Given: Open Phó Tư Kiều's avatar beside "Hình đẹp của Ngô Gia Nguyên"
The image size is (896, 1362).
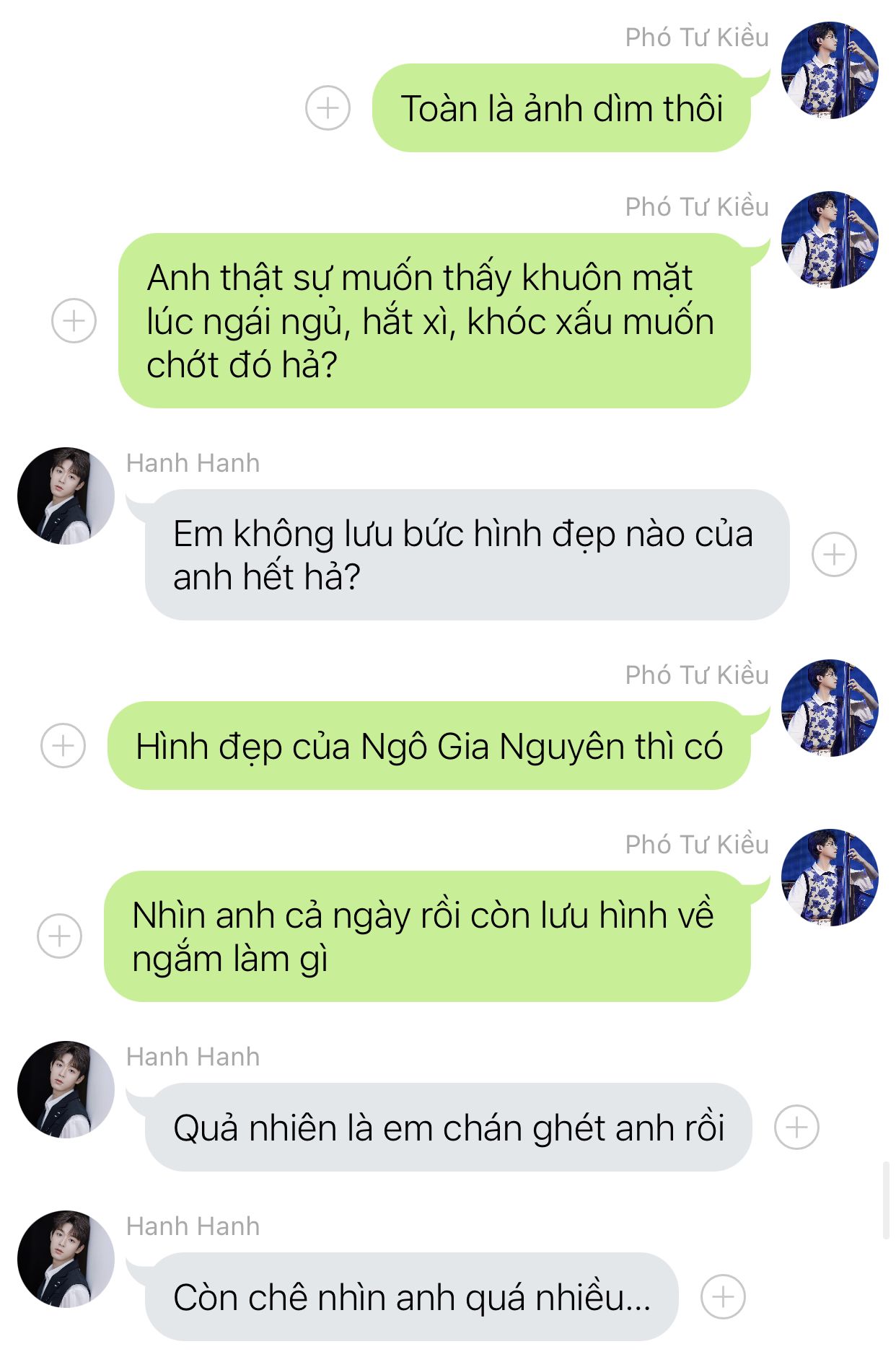Looking at the screenshot, I should tap(830, 708).
